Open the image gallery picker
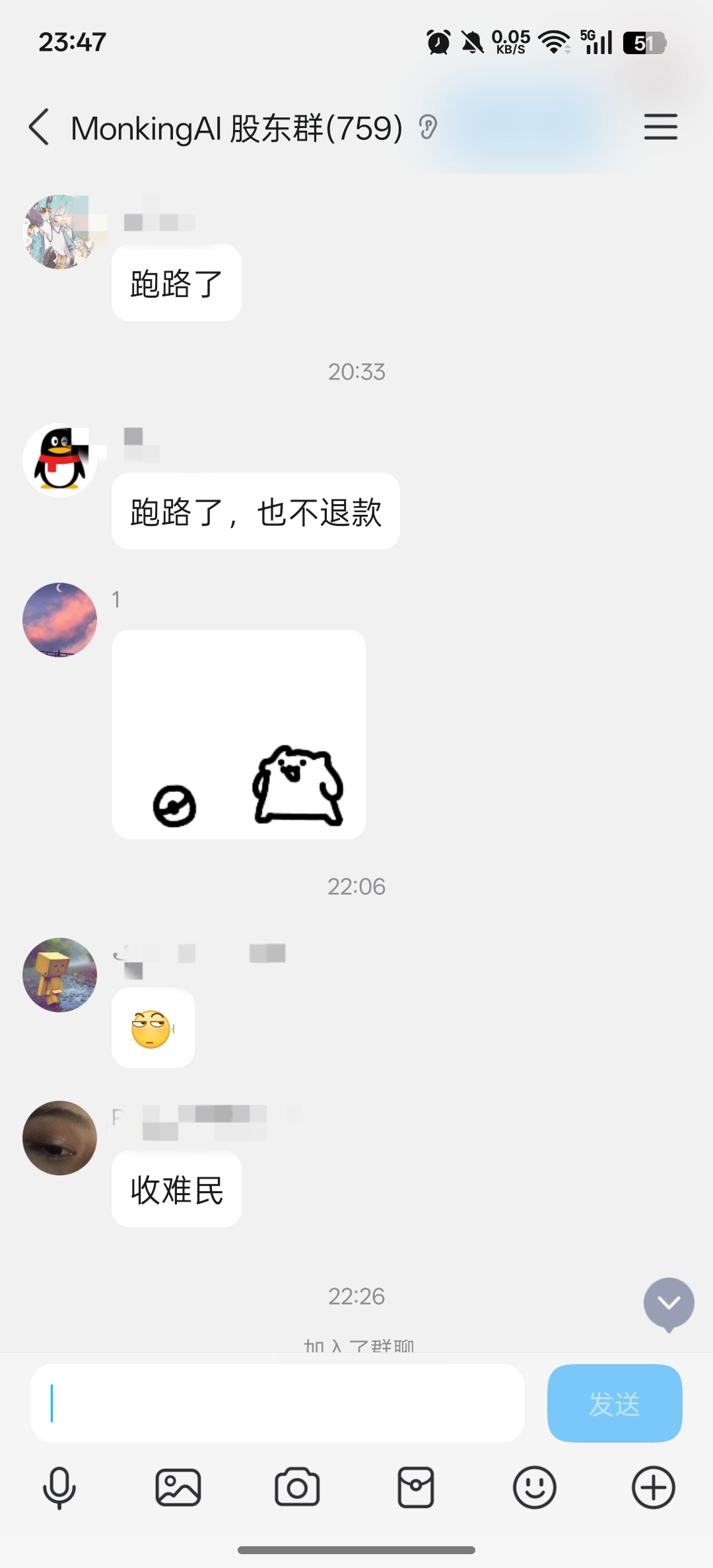Screen dimensions: 713x1568 (x=178, y=1488)
